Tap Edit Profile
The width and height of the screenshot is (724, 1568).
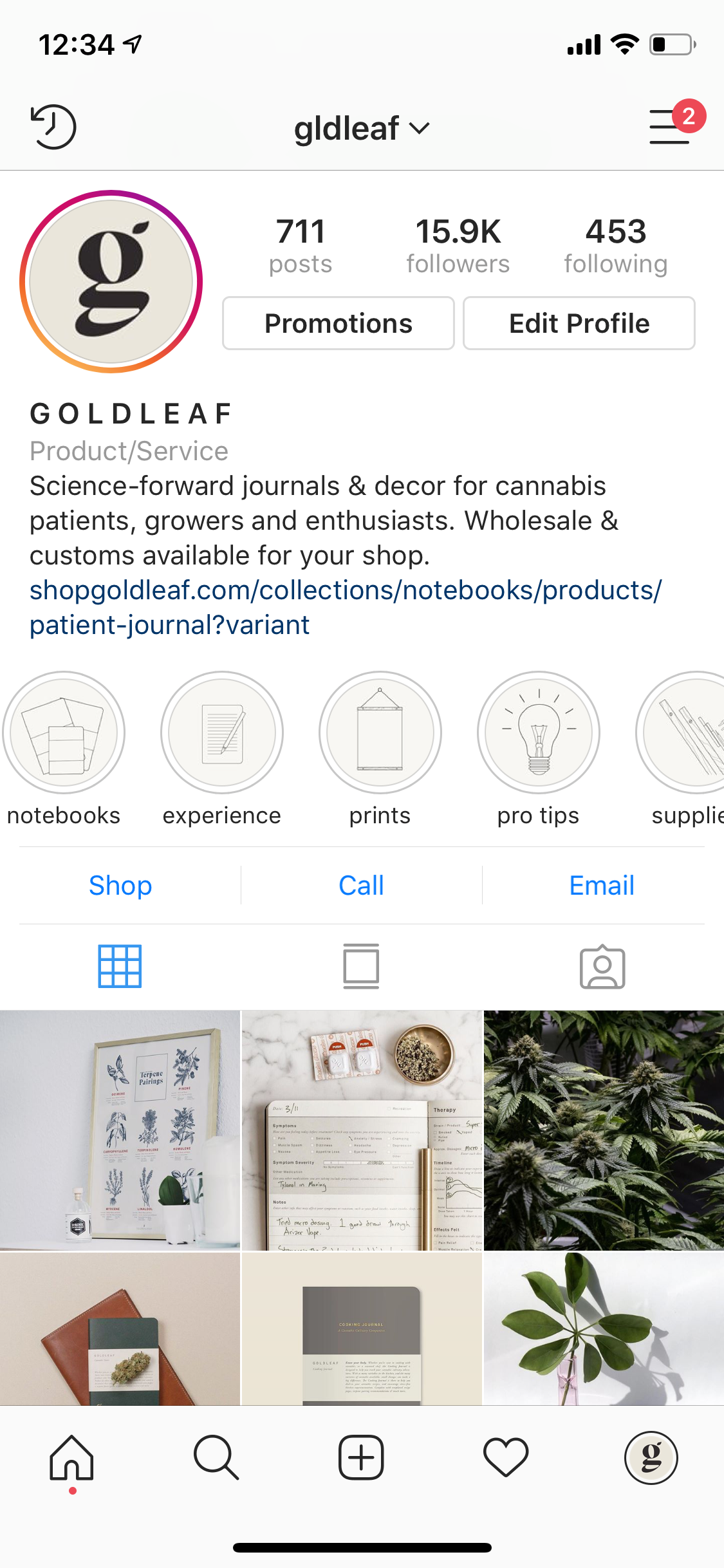pos(579,323)
